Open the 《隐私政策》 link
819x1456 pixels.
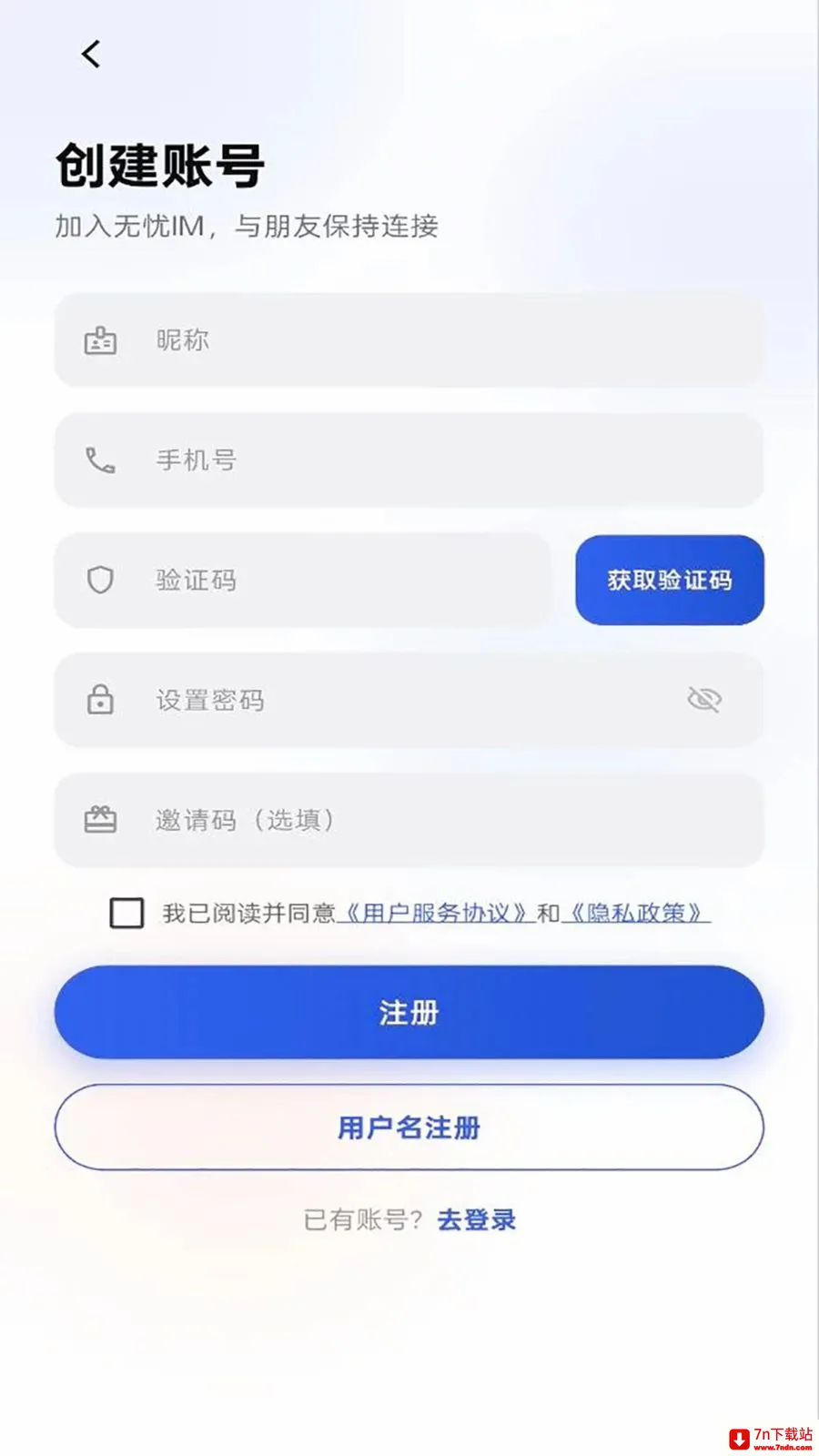636,913
